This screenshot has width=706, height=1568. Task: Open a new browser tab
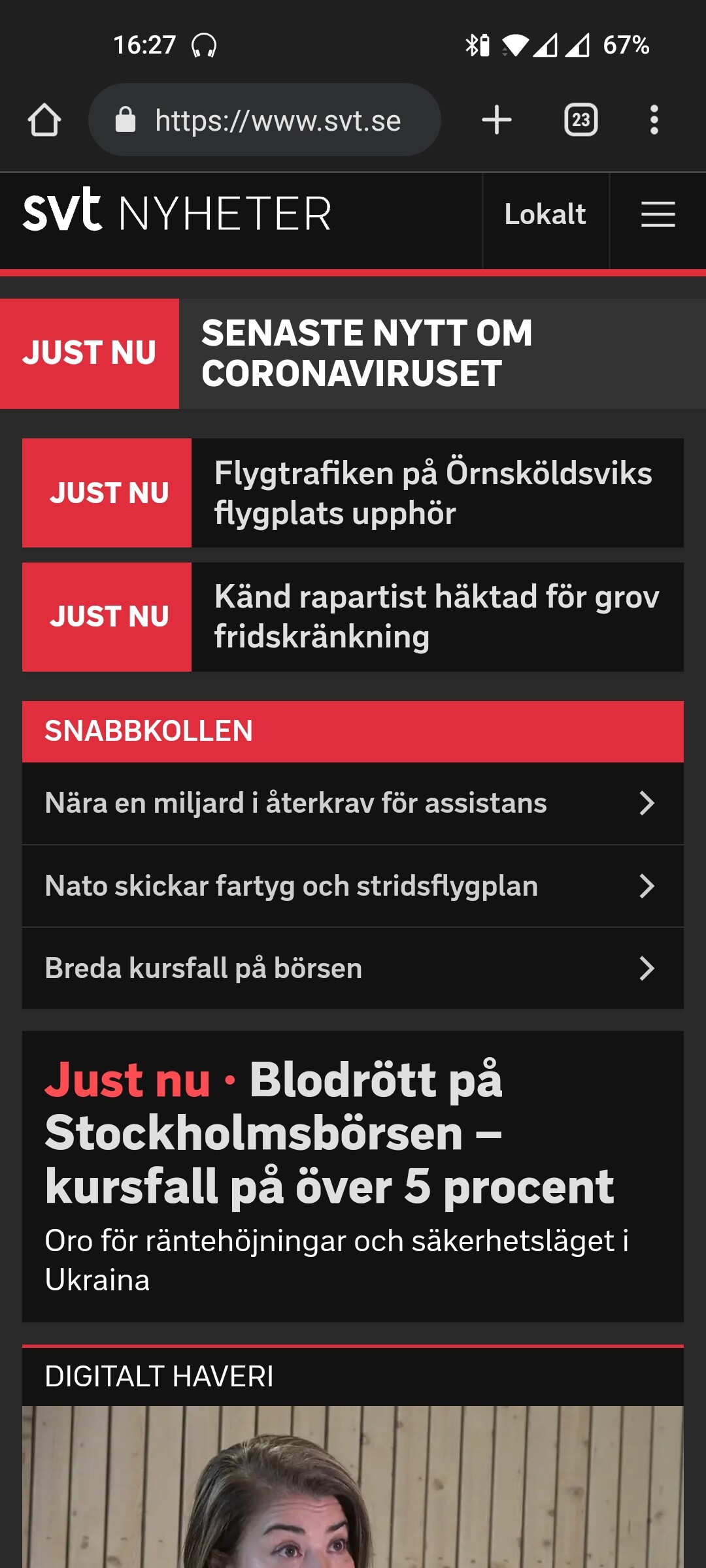[x=497, y=120]
